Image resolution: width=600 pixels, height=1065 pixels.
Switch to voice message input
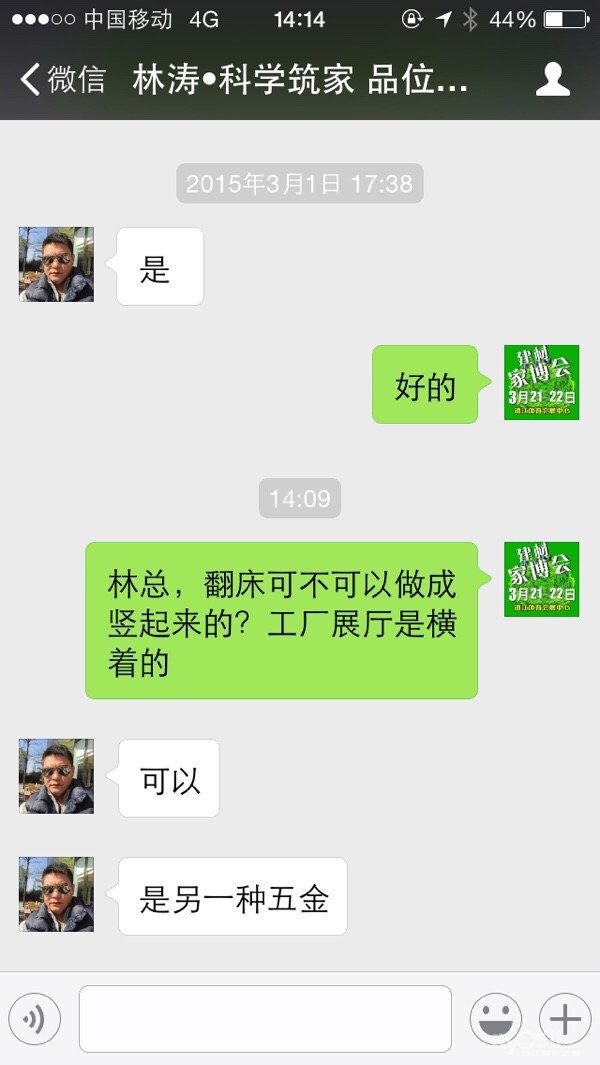click(x=35, y=1019)
